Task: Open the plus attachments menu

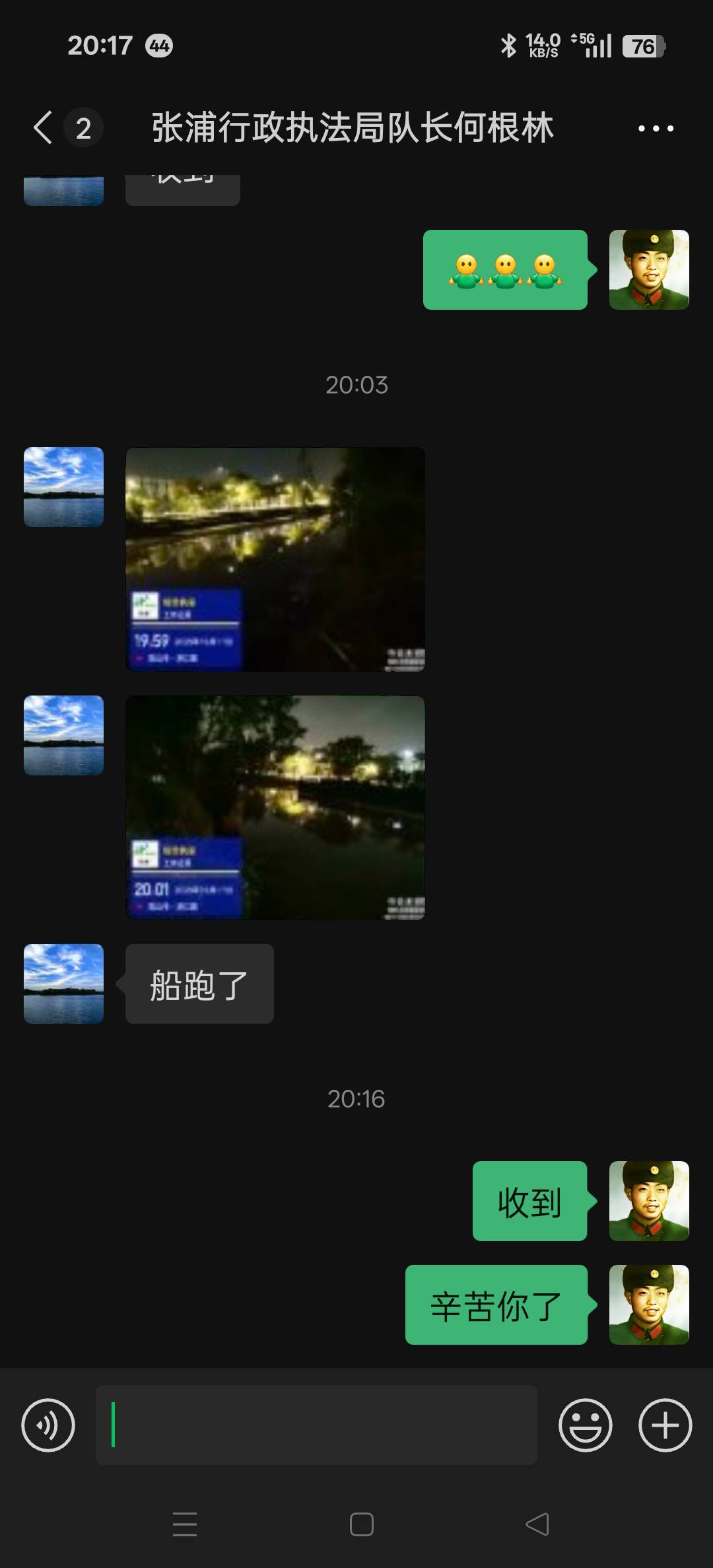Action: [x=665, y=1425]
